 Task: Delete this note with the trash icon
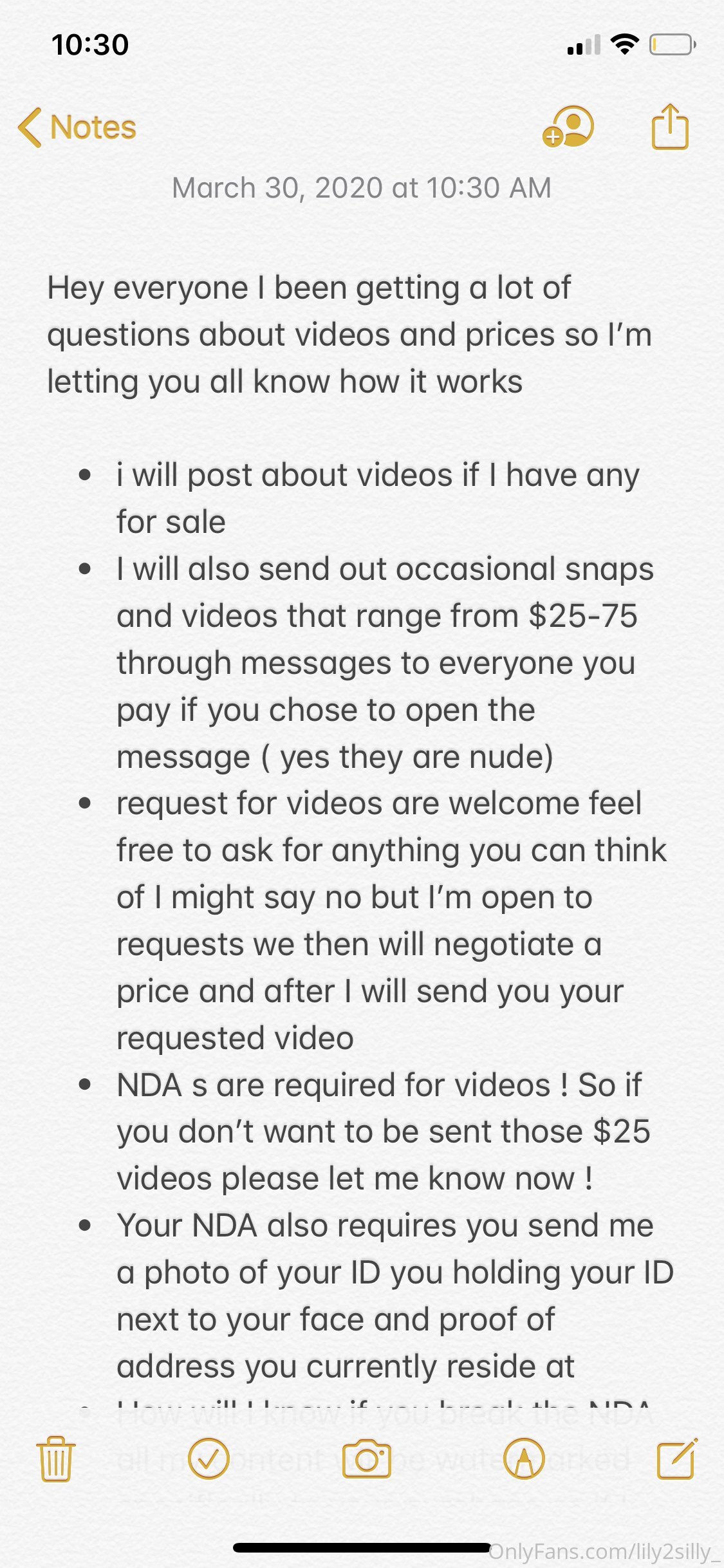(56, 1459)
